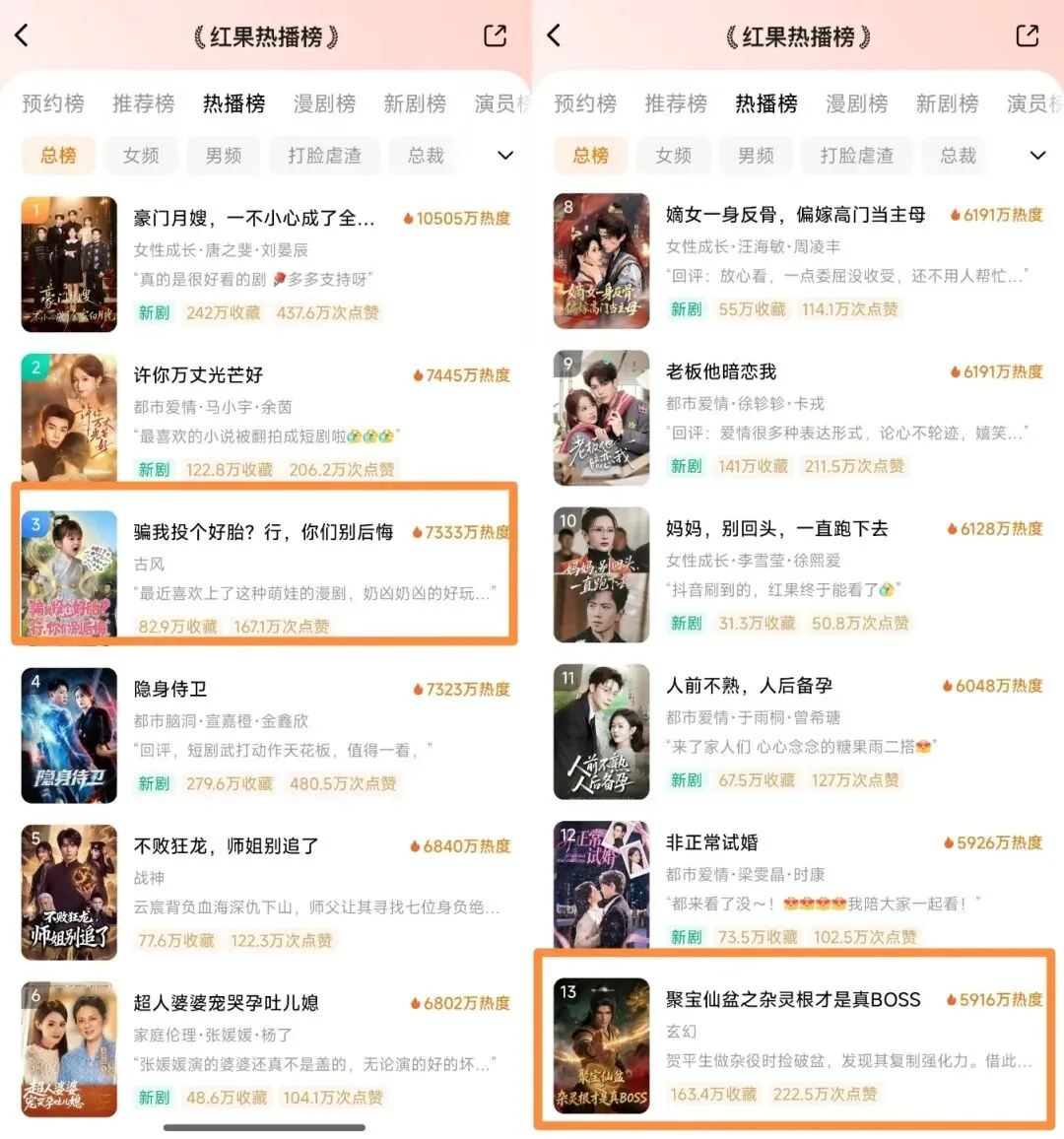Tap the 新剧 badge under 隐身侍卫

(x=154, y=783)
